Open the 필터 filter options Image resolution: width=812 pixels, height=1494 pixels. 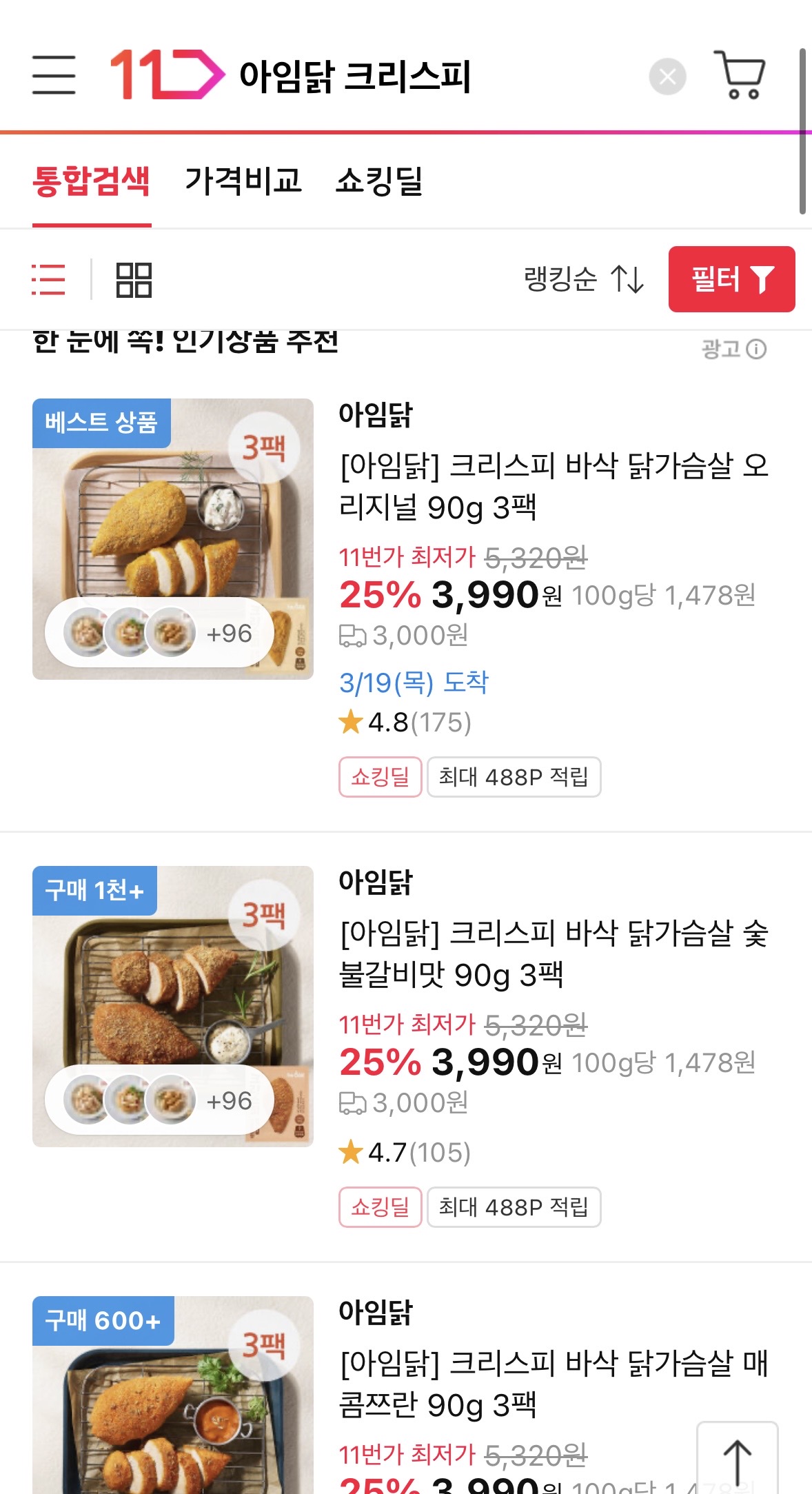tap(731, 279)
